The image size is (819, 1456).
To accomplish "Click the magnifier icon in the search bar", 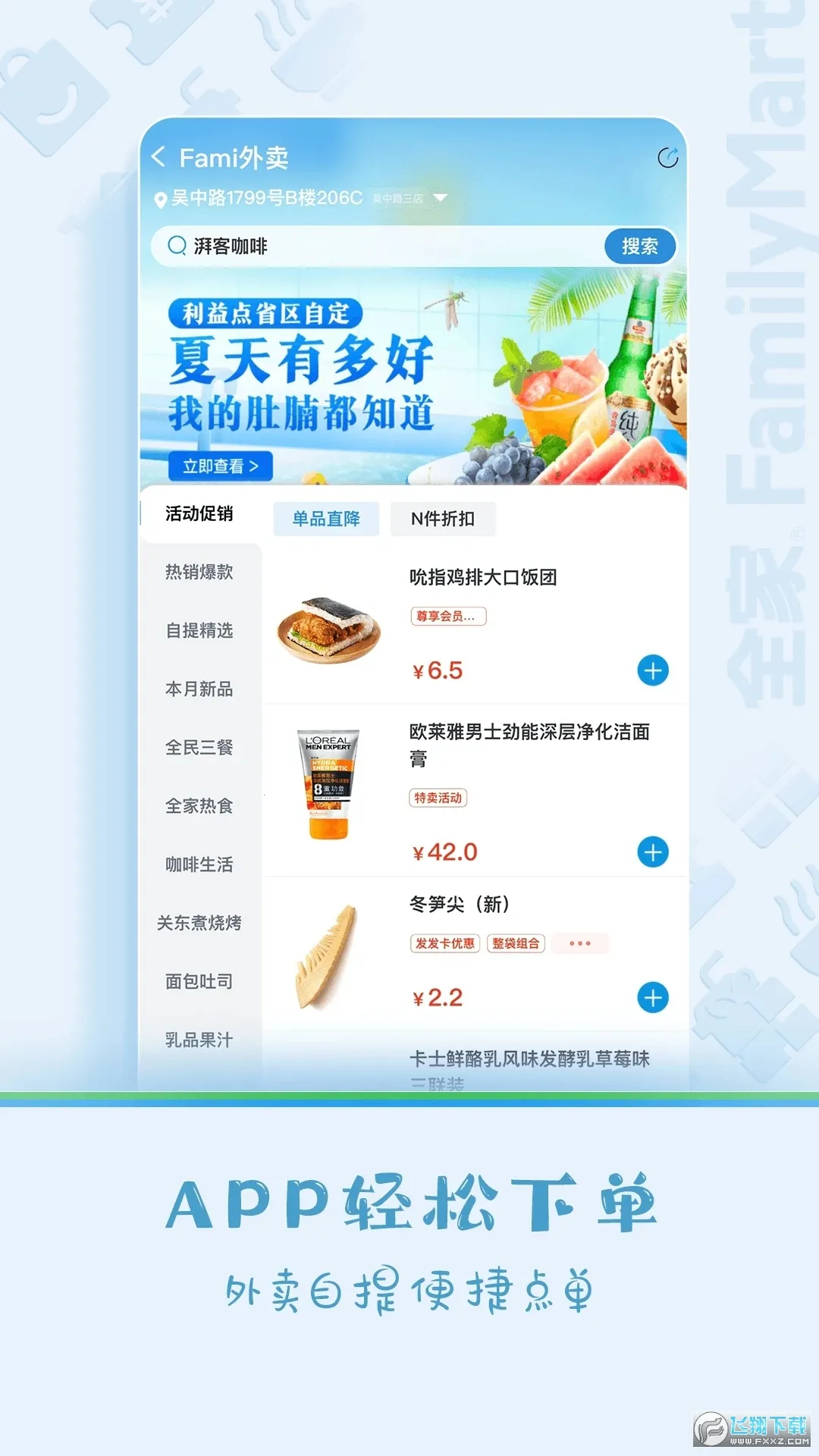I will [x=177, y=246].
